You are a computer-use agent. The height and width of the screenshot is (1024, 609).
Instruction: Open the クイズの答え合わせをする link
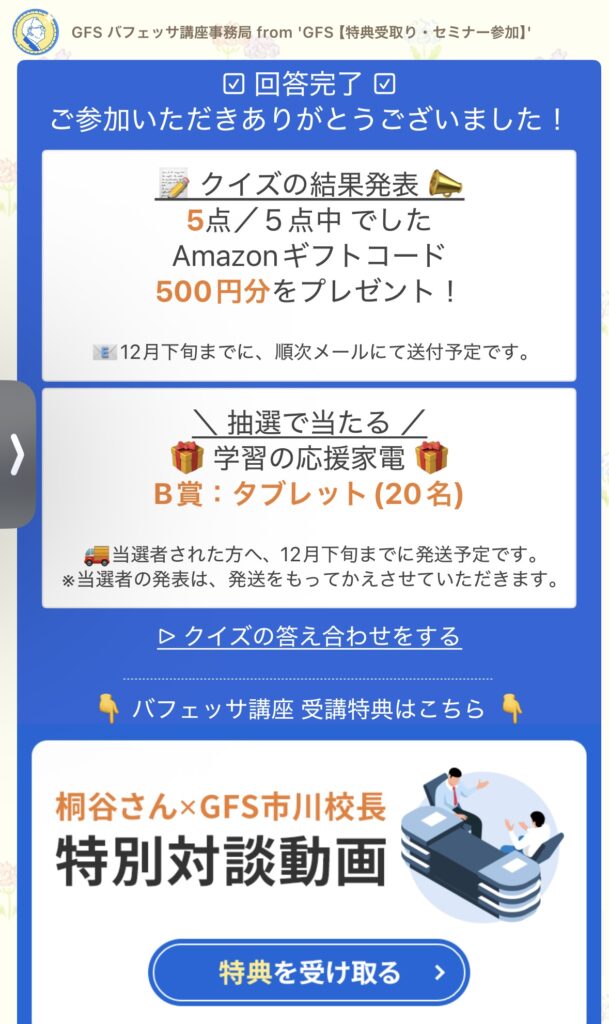click(309, 637)
